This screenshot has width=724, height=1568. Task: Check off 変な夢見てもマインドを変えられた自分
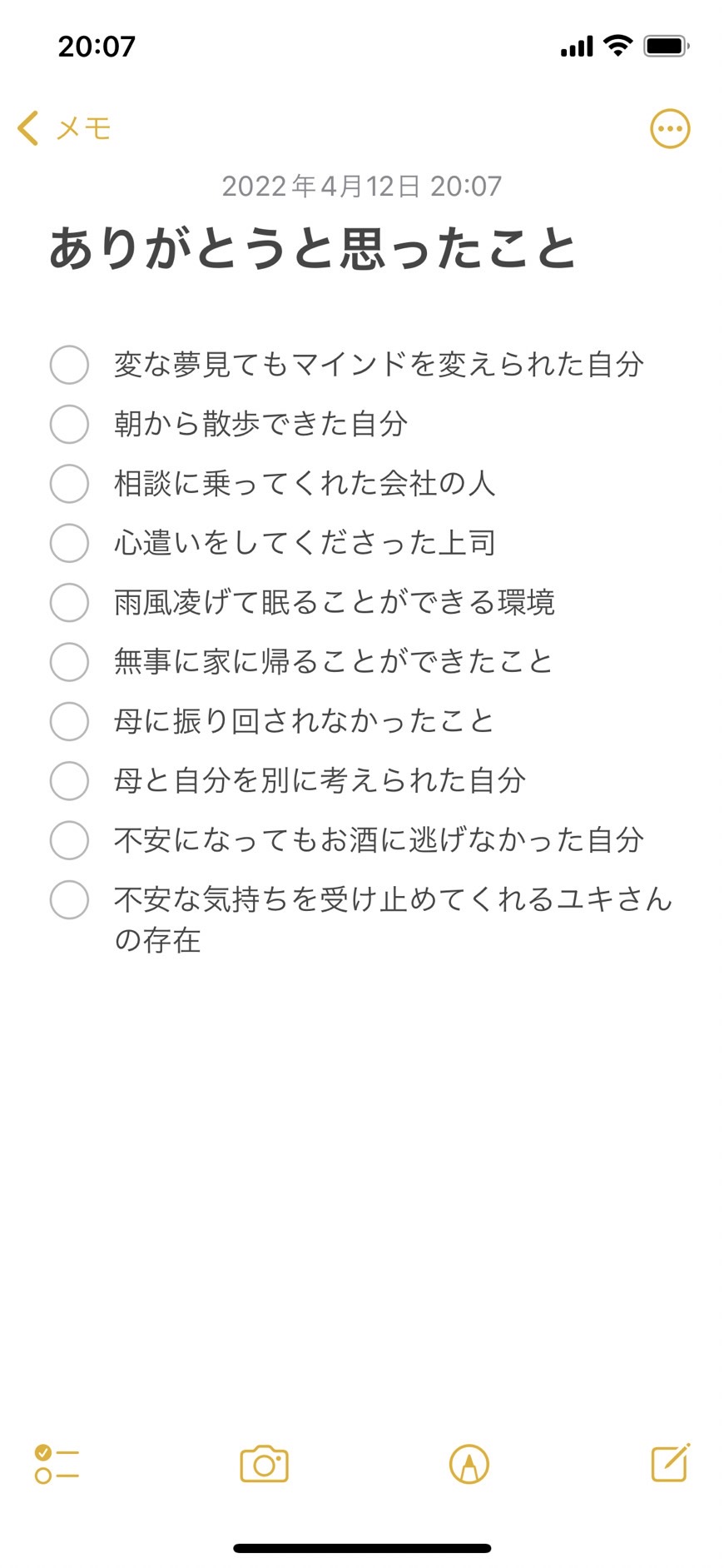[69, 365]
